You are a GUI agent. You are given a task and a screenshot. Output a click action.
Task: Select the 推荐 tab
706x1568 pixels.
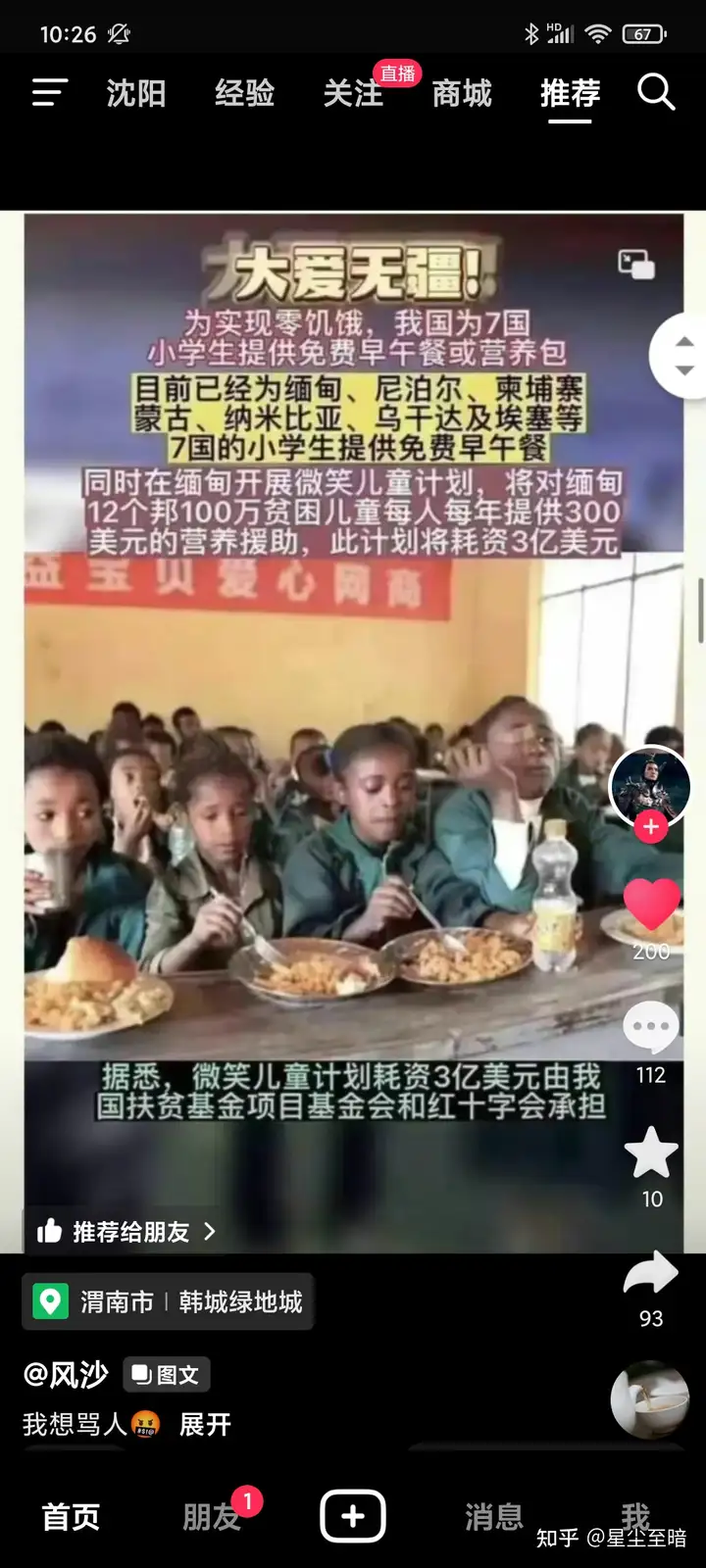(x=570, y=94)
